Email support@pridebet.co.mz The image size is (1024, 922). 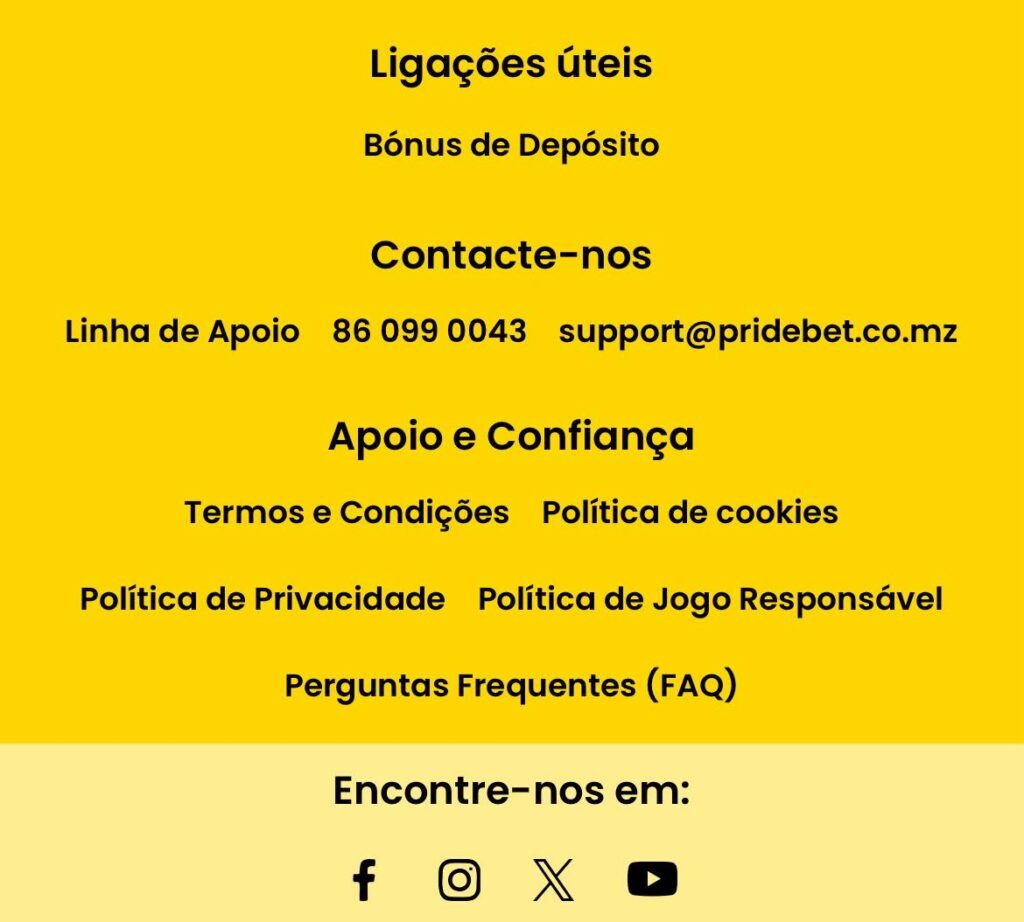click(x=757, y=331)
